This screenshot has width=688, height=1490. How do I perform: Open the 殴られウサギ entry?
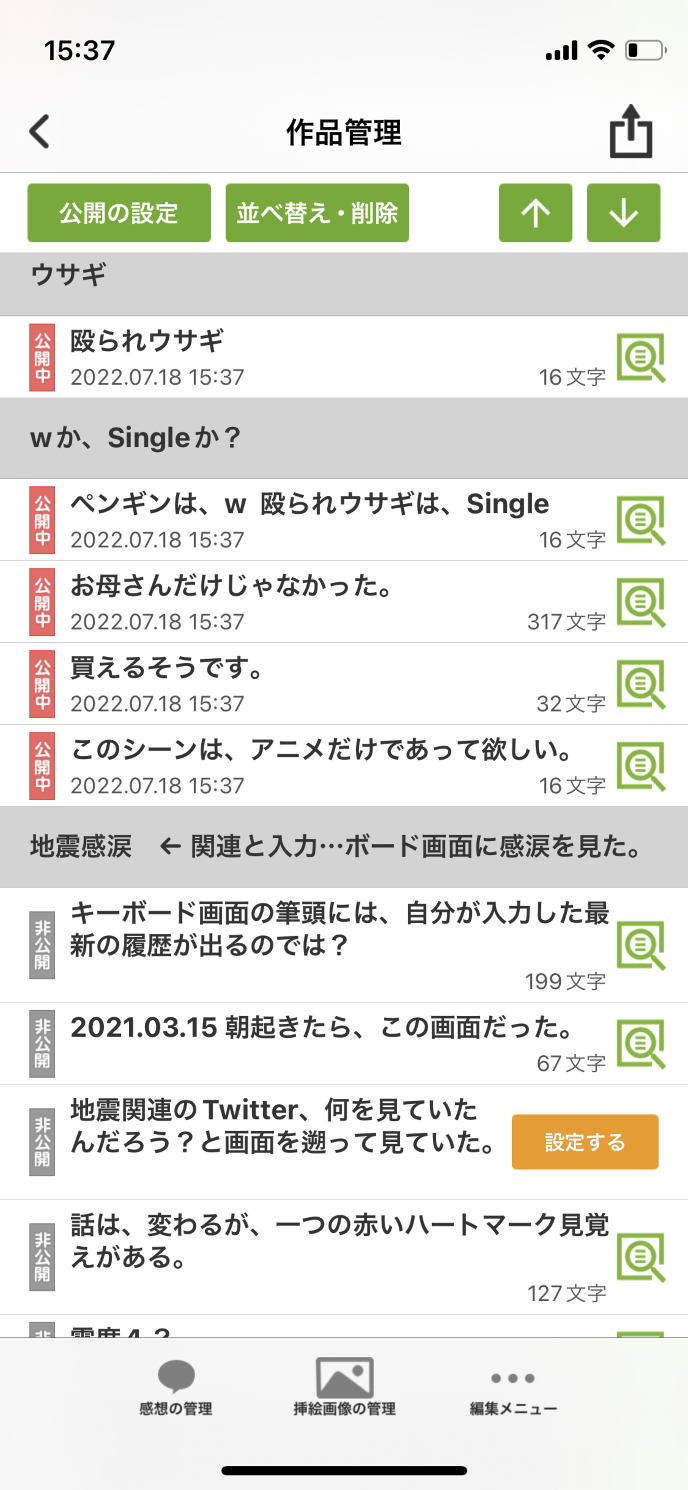click(300, 357)
